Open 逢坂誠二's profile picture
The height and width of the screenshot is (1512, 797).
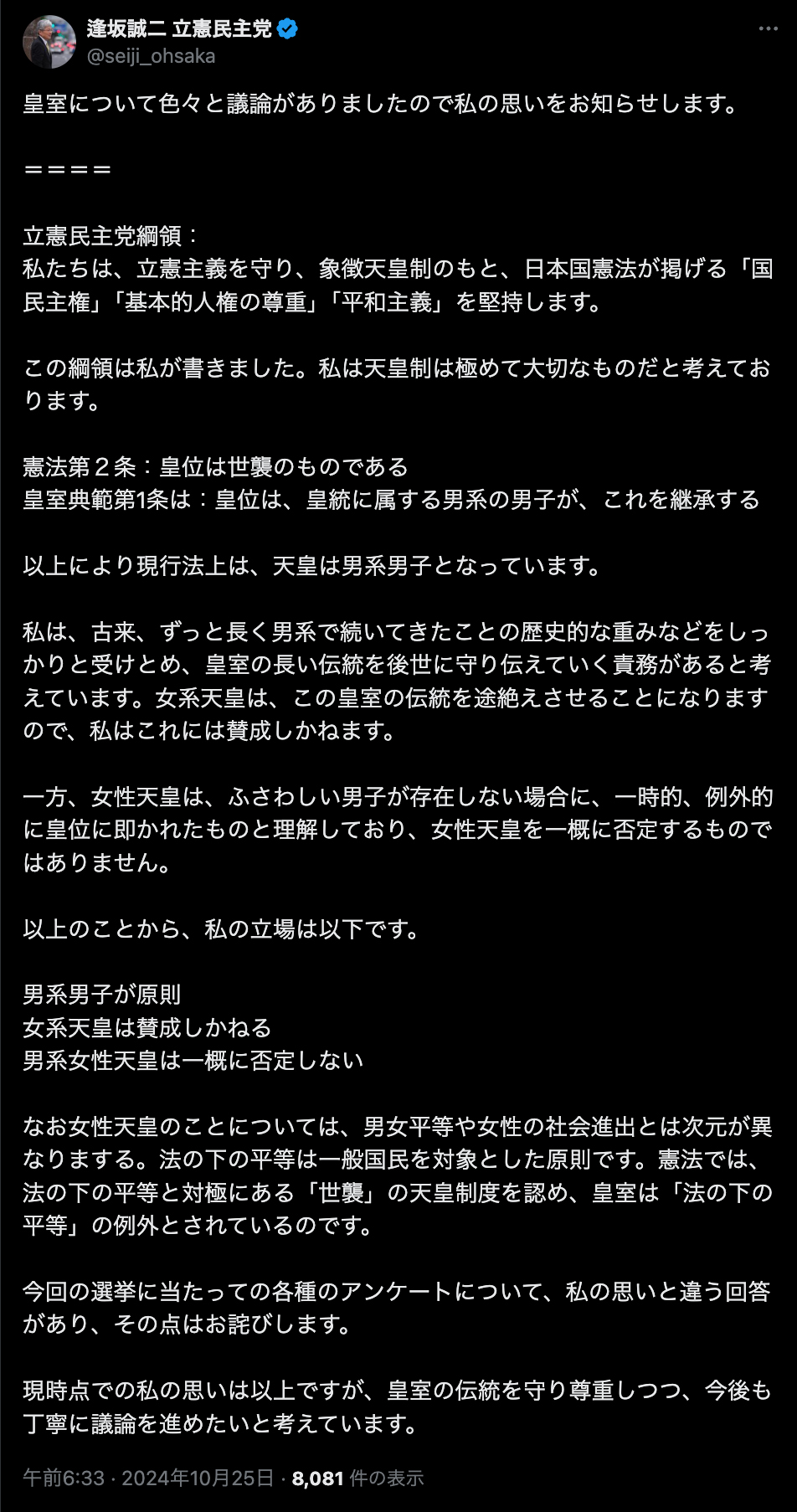pos(49,42)
